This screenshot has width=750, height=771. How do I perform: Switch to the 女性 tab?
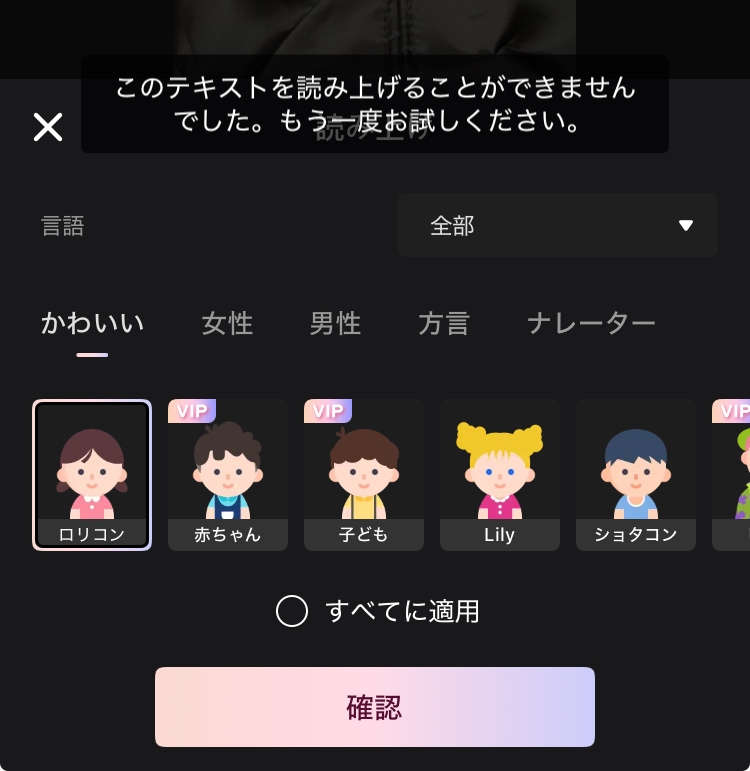[x=227, y=324]
